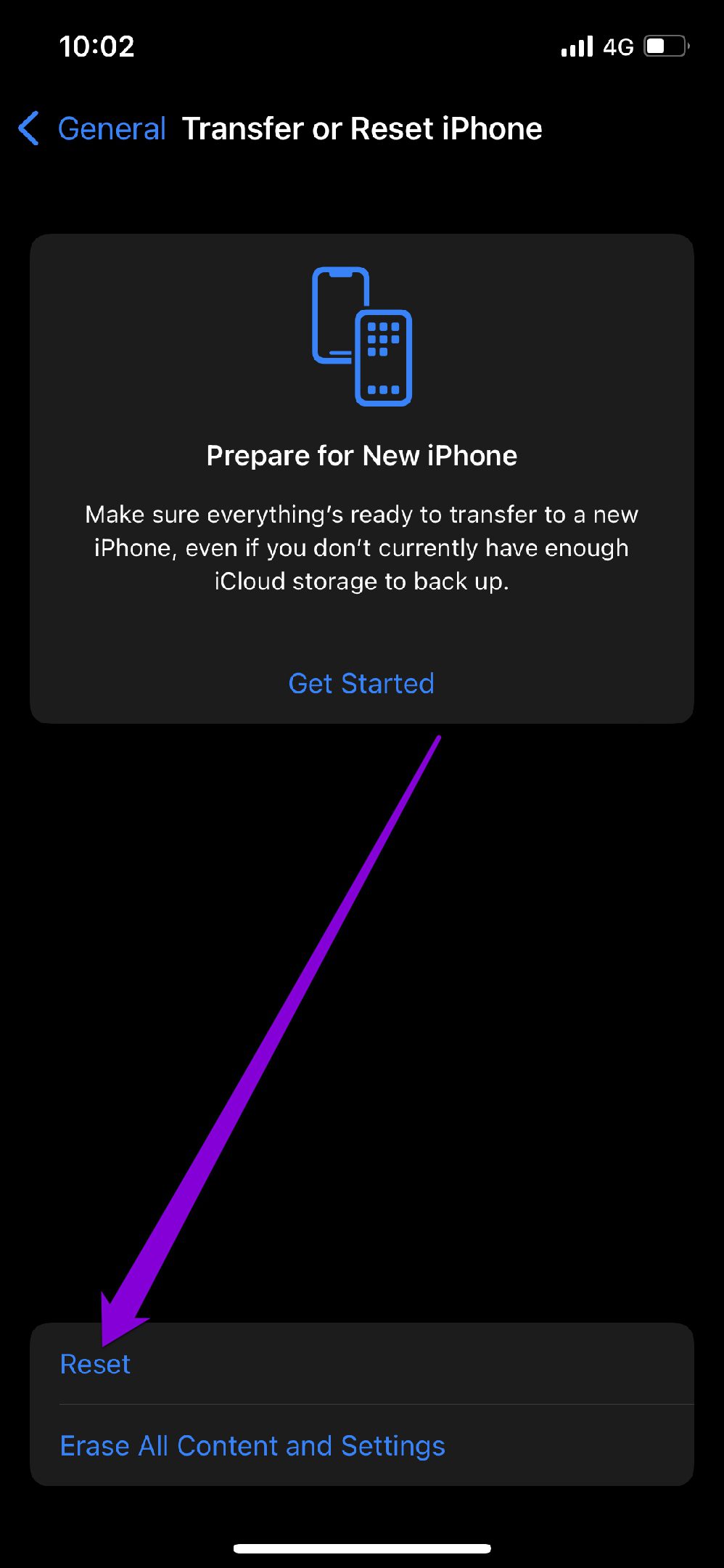Screen dimensions: 724x1568
Task: Go back to General settings
Action: [92, 129]
